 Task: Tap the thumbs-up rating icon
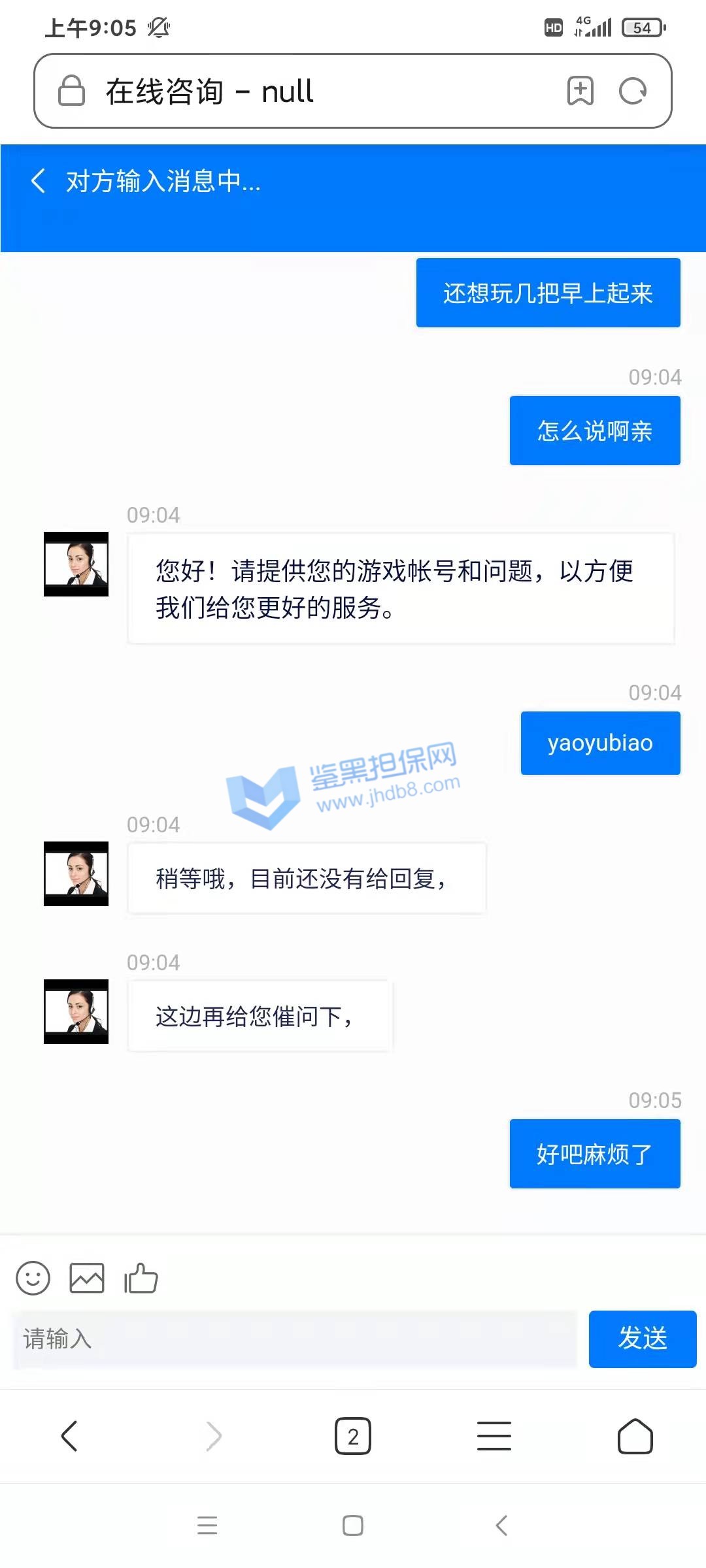pos(141,1277)
